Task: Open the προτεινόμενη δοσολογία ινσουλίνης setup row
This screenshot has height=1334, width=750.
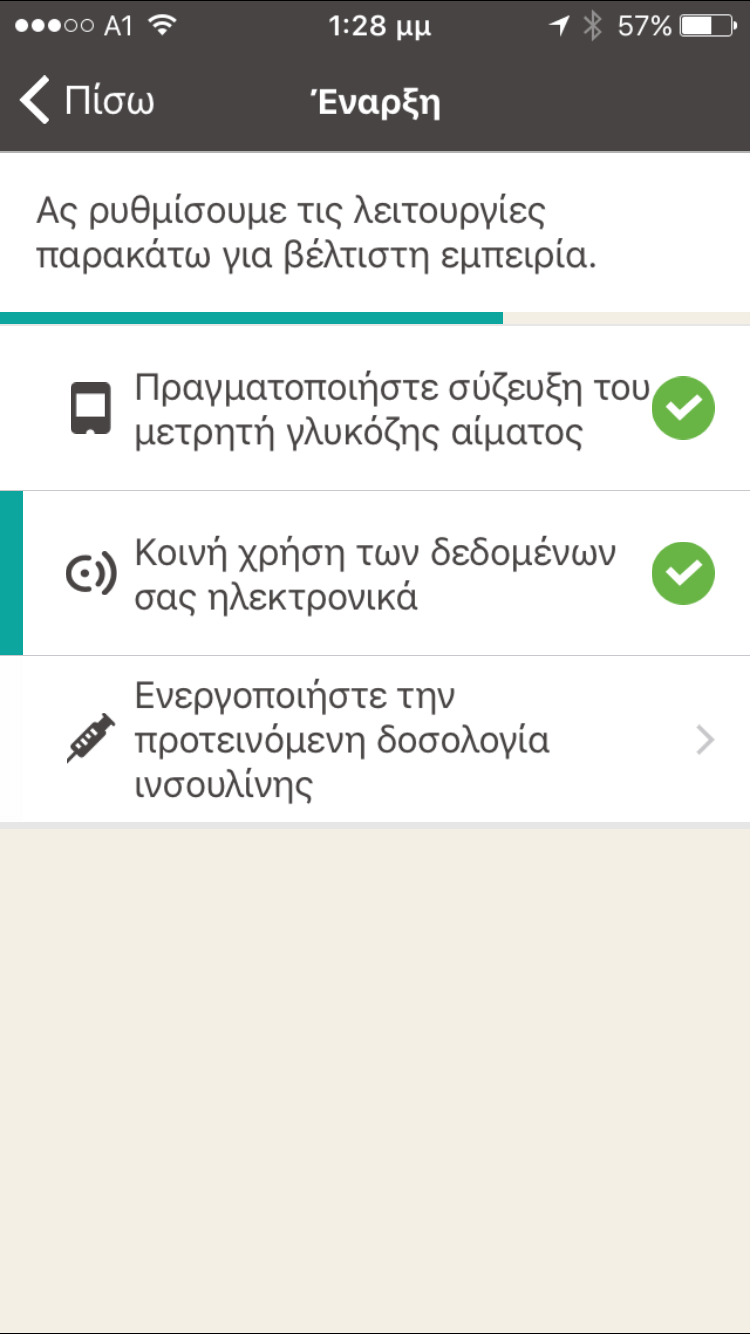Action: click(375, 740)
